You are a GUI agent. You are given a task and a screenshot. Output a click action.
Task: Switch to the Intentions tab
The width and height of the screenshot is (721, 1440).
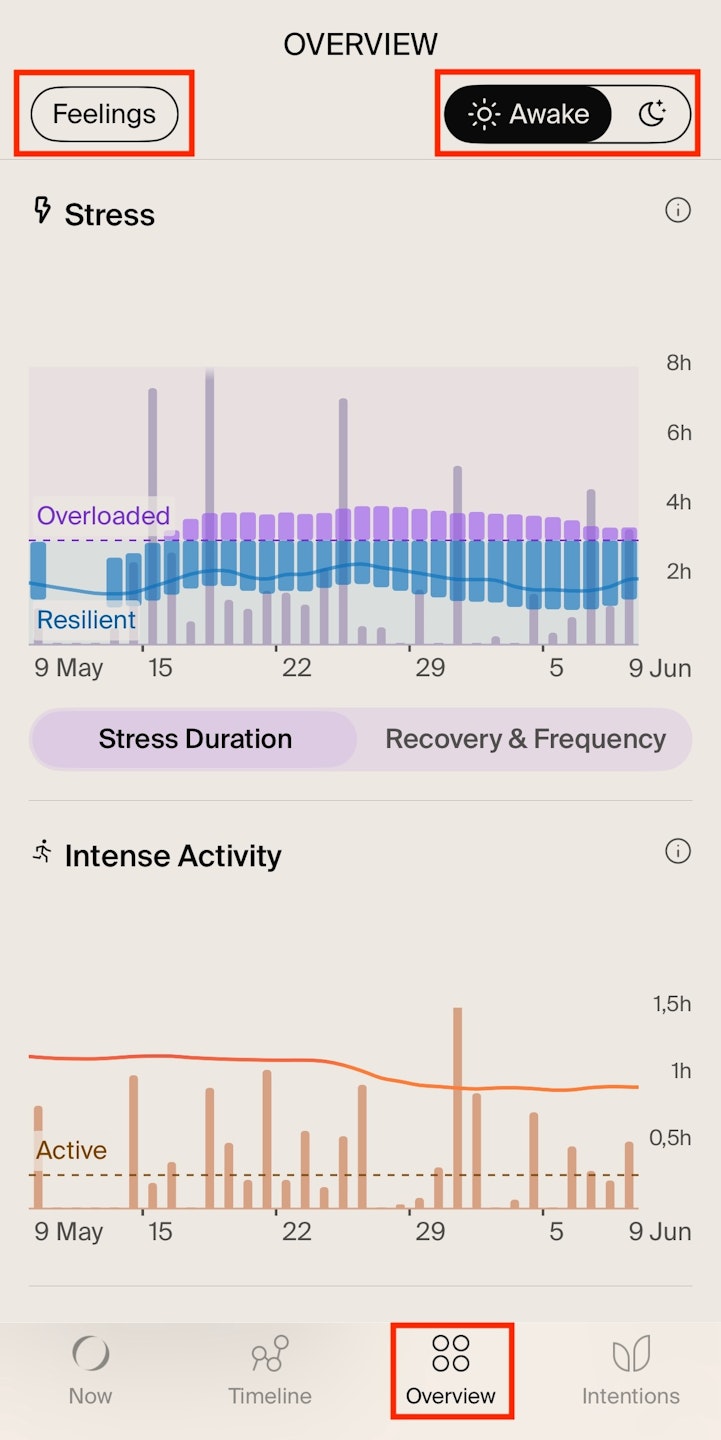[x=631, y=1370]
